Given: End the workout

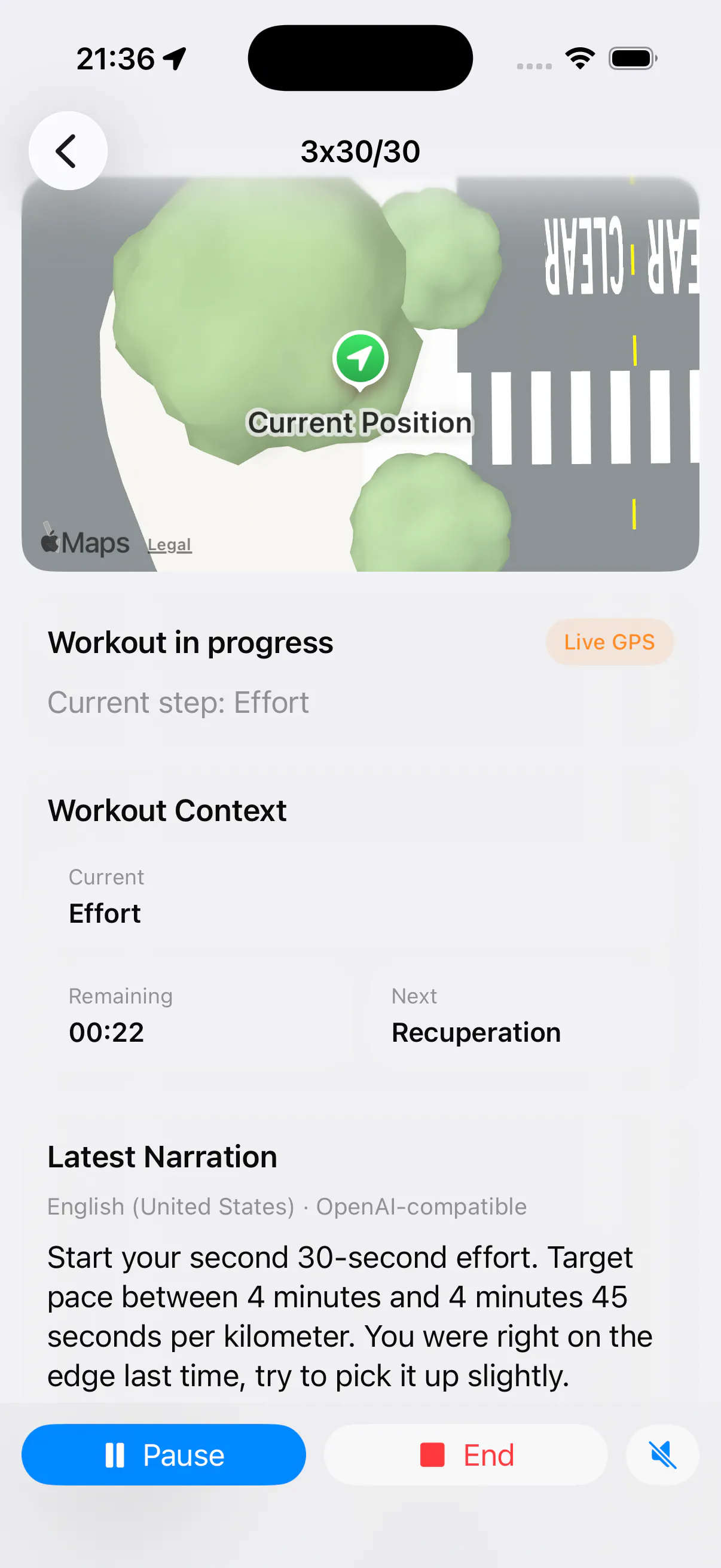Looking at the screenshot, I should point(466,1454).
